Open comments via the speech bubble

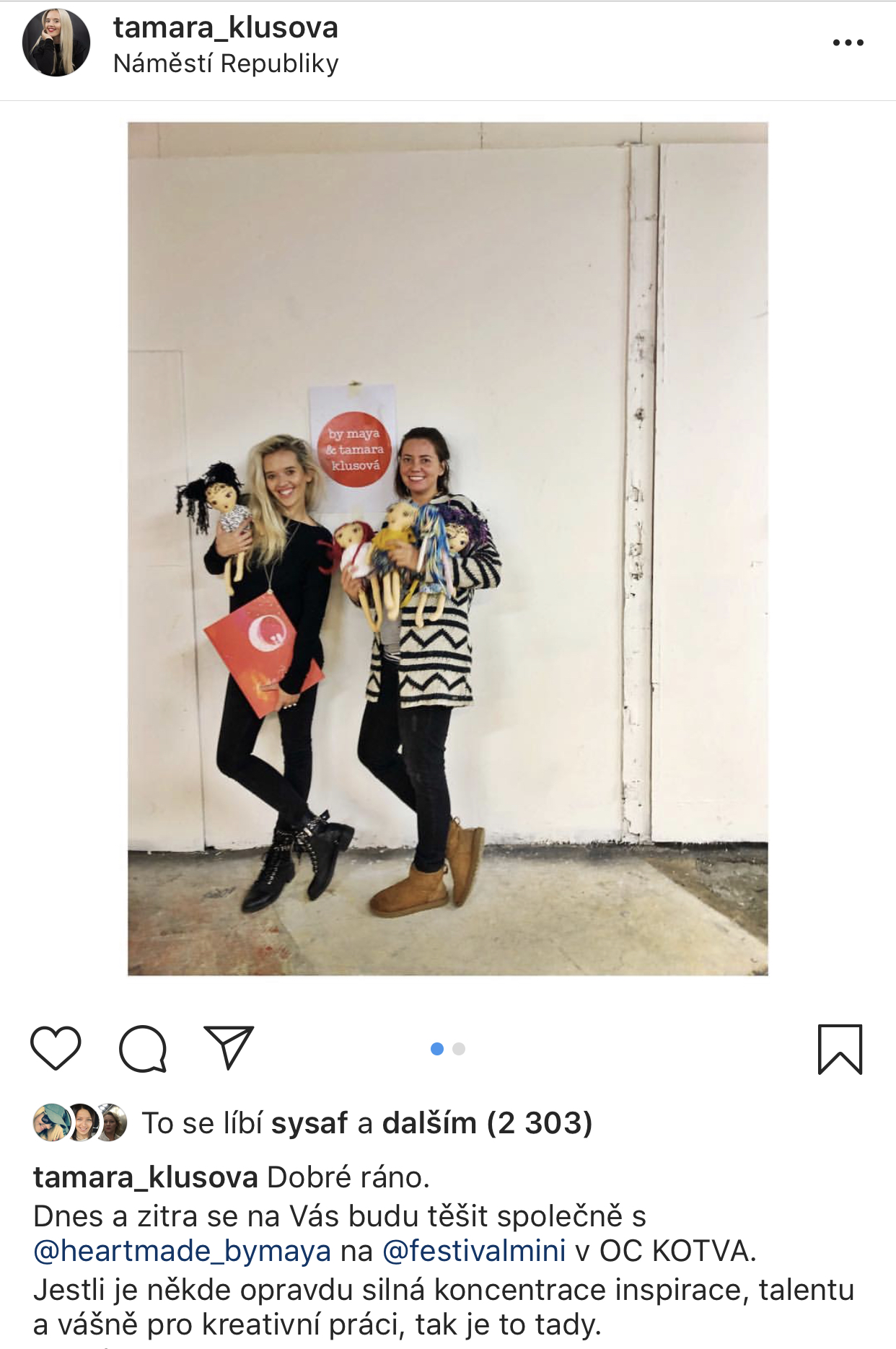[x=143, y=1048]
